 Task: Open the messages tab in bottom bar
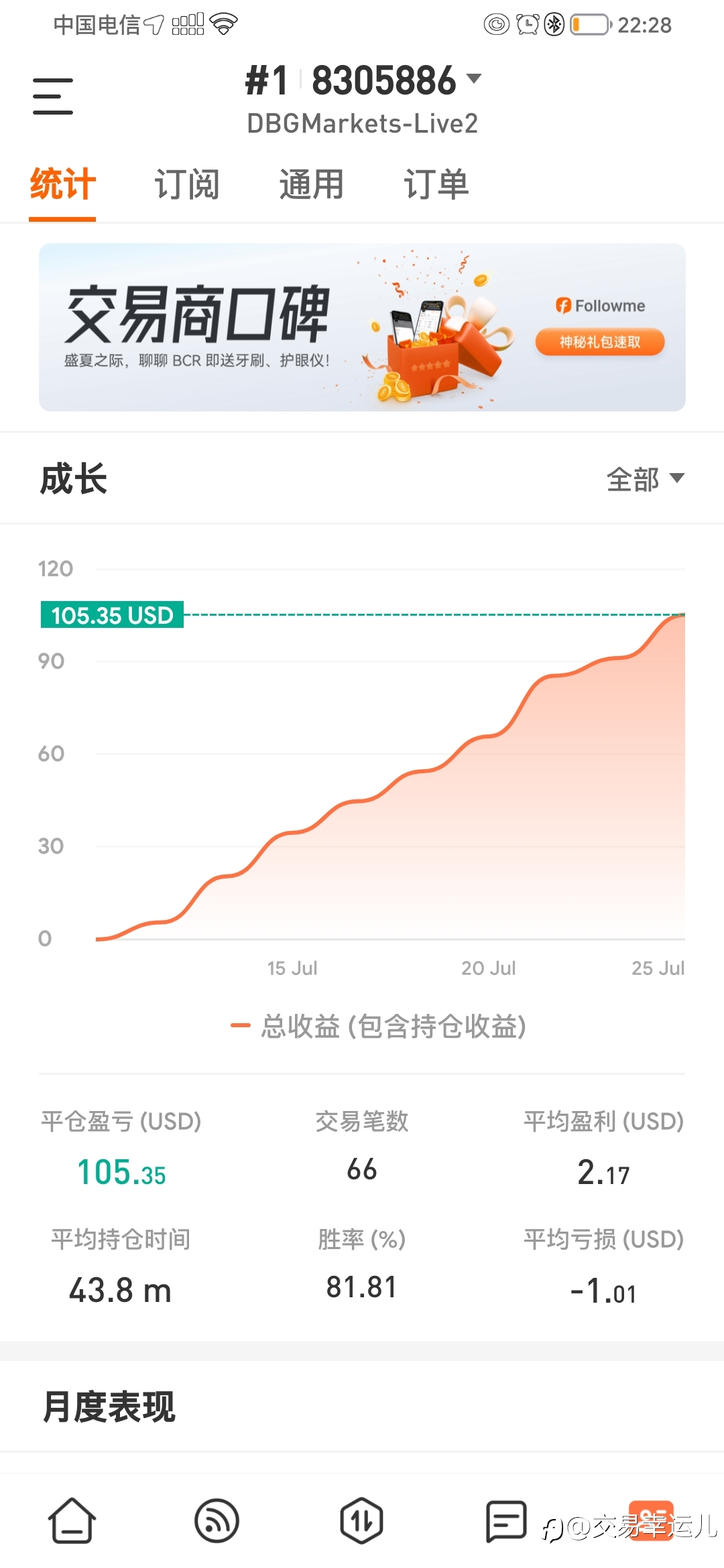[505, 1520]
